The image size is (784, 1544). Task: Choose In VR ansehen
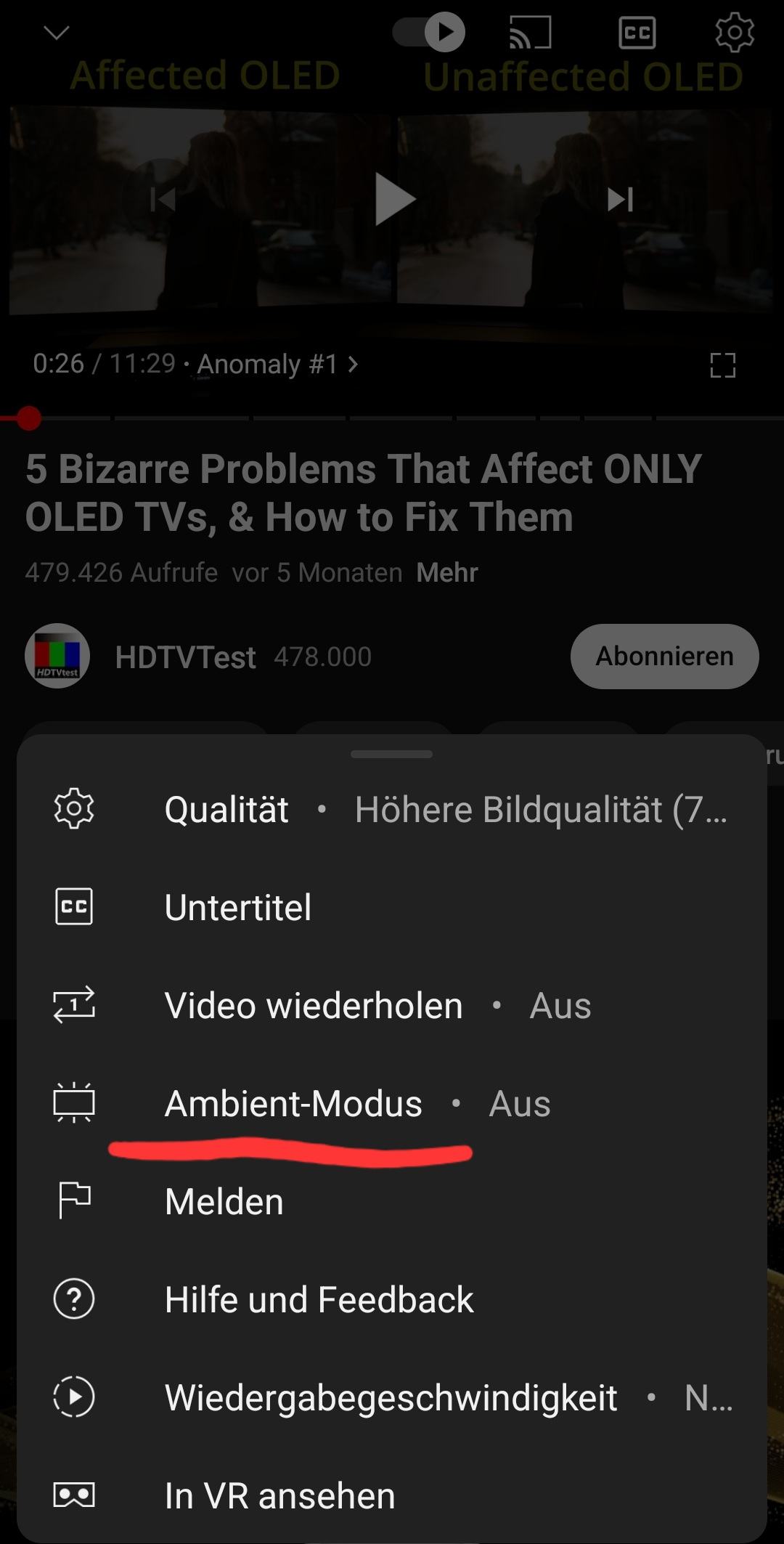click(392, 1495)
